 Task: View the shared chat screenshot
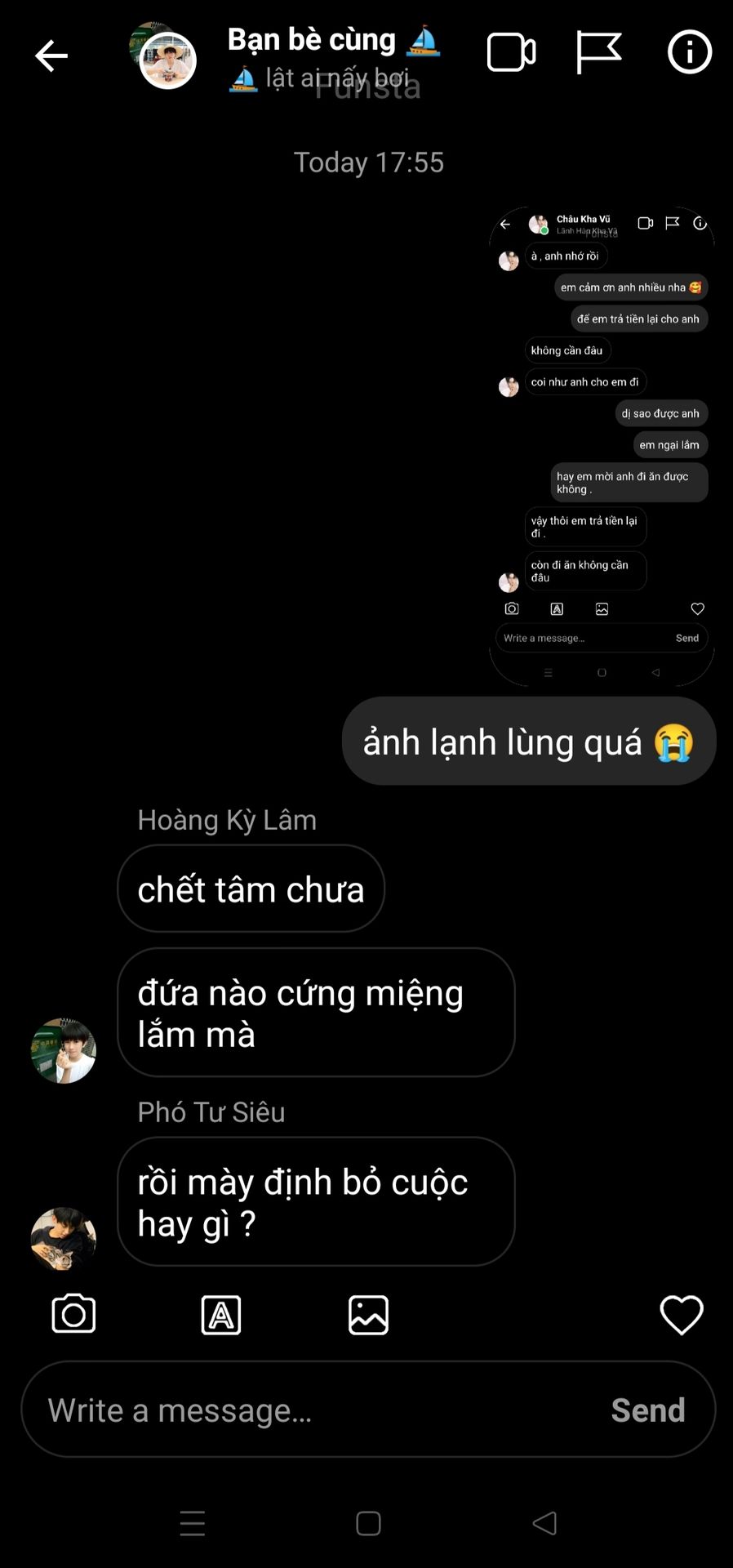tap(602, 445)
